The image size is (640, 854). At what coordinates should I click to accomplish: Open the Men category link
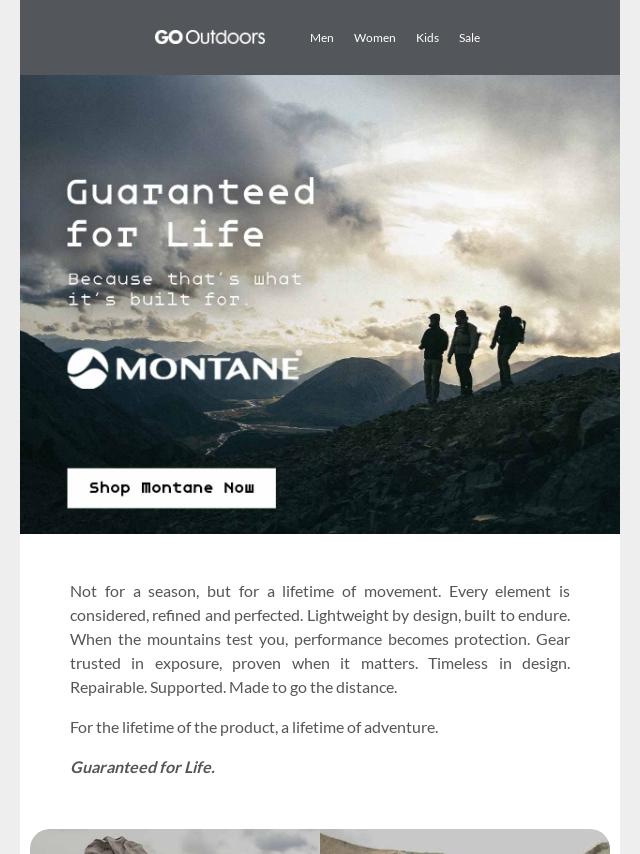321,38
